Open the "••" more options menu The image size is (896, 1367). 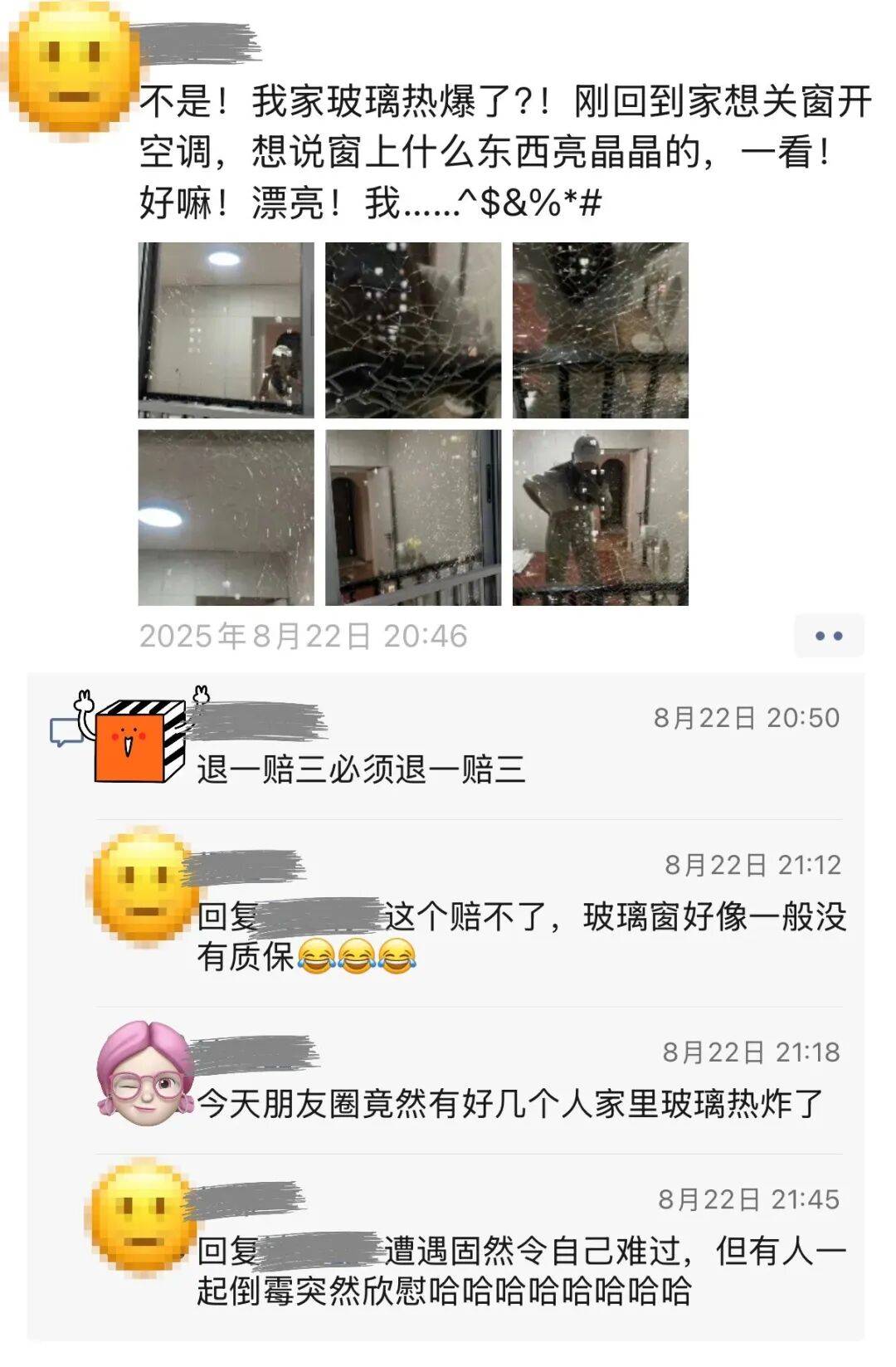click(827, 633)
